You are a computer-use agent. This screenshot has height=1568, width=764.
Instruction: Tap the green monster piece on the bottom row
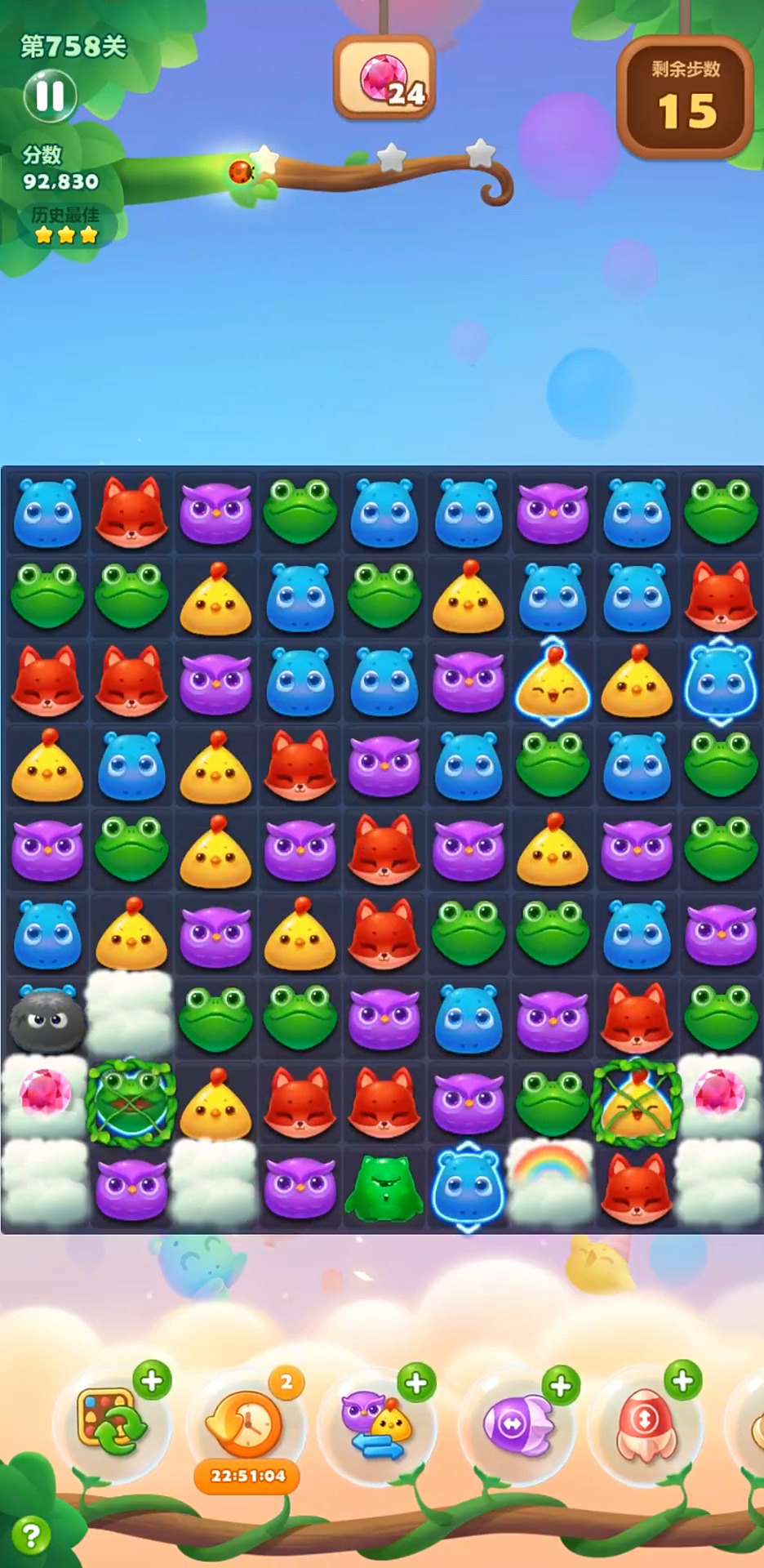pyautogui.click(x=384, y=1187)
